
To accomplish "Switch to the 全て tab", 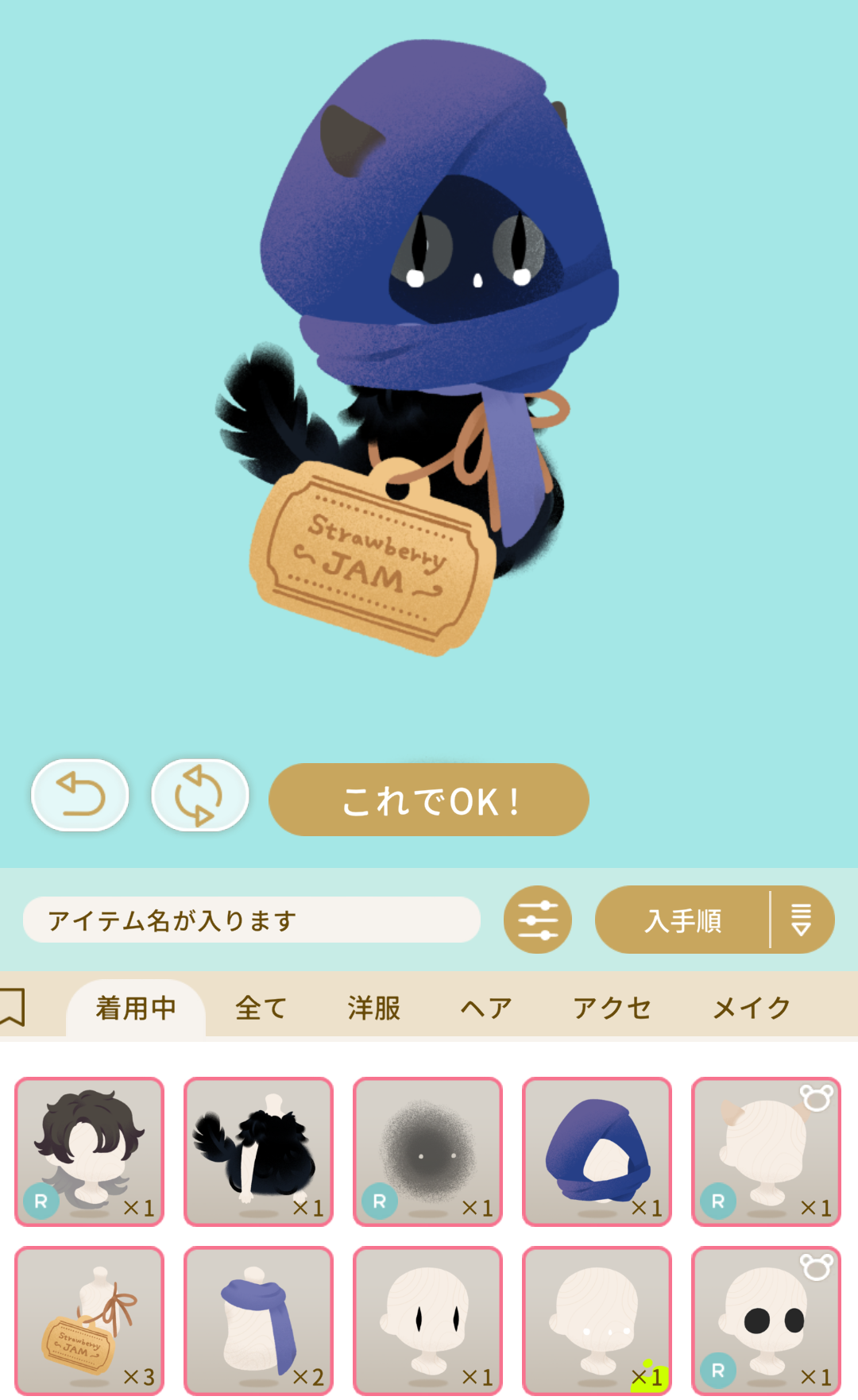I will coord(261,1008).
